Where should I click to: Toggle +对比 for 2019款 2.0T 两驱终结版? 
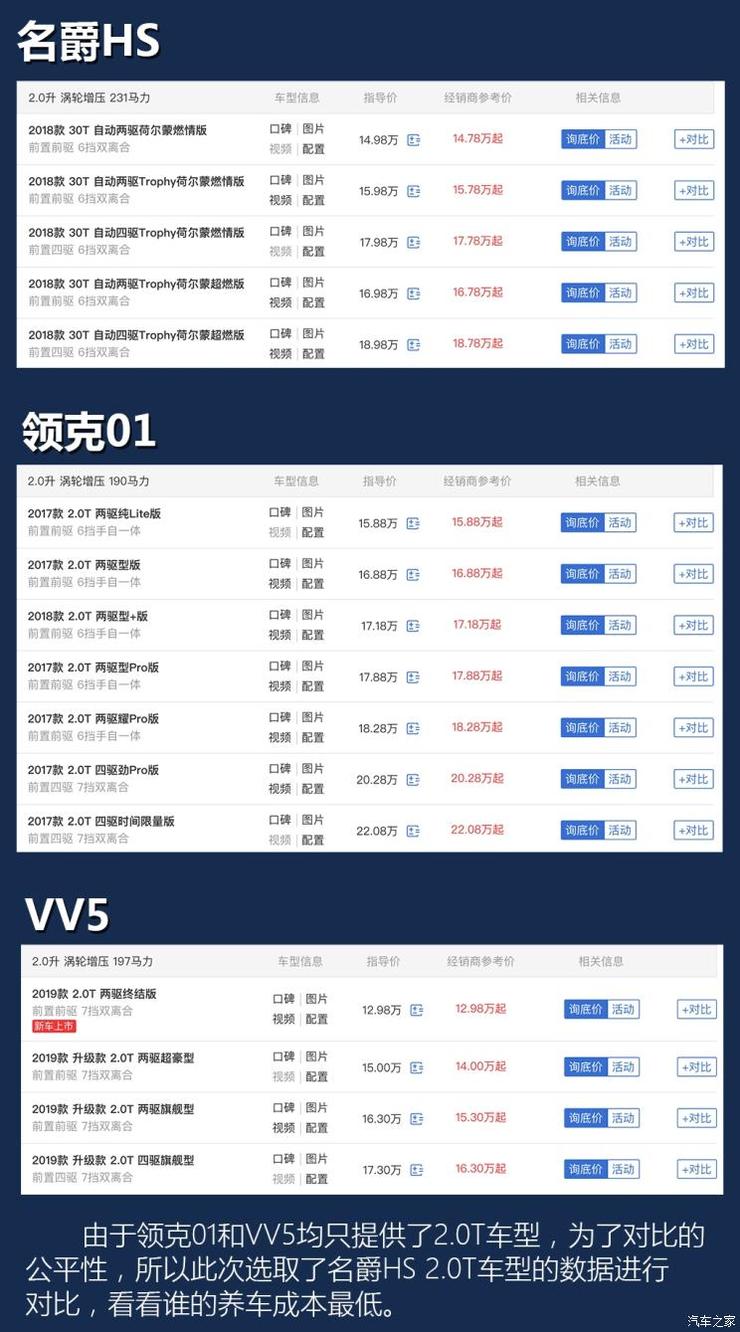click(x=694, y=1009)
